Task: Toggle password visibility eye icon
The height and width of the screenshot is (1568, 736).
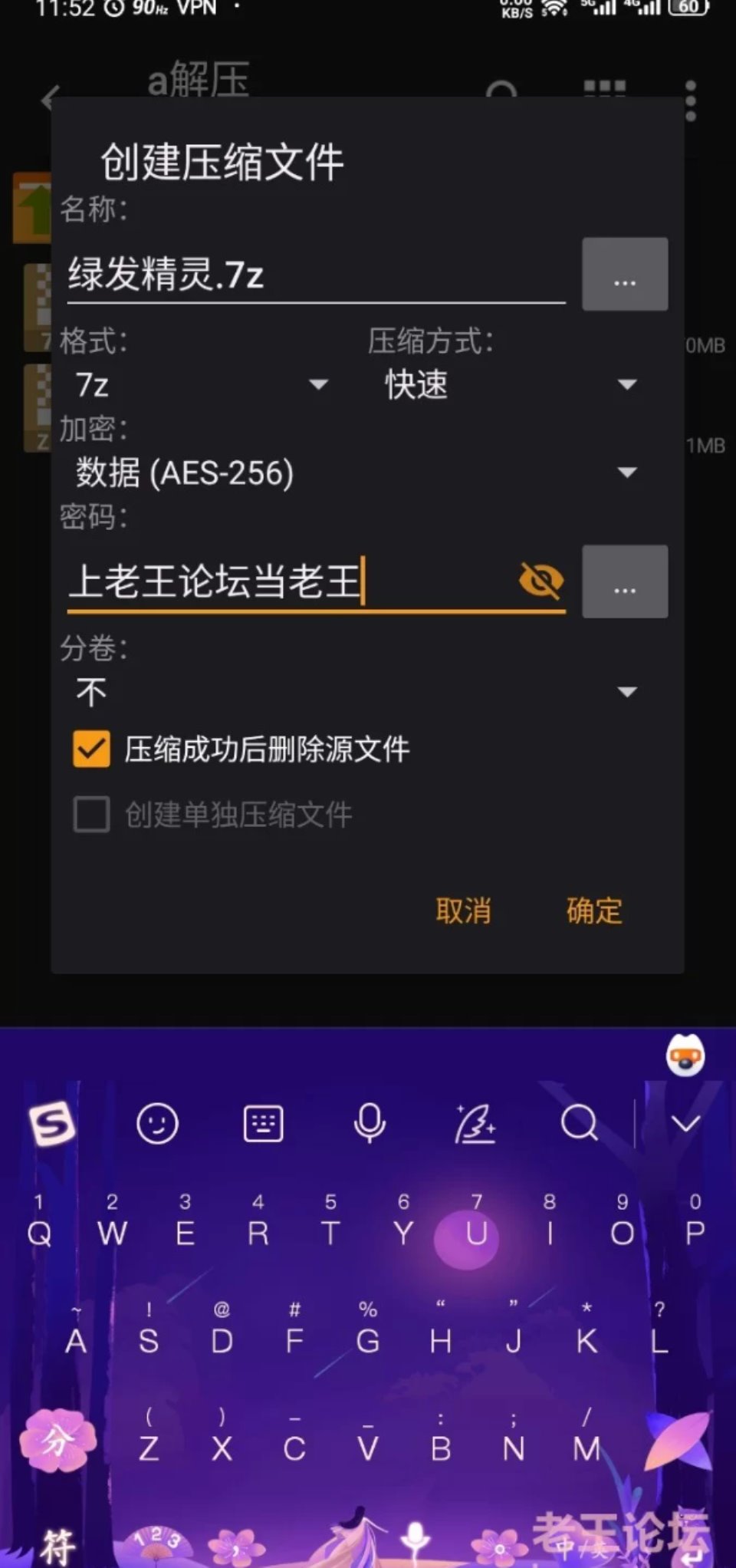Action: [x=540, y=580]
